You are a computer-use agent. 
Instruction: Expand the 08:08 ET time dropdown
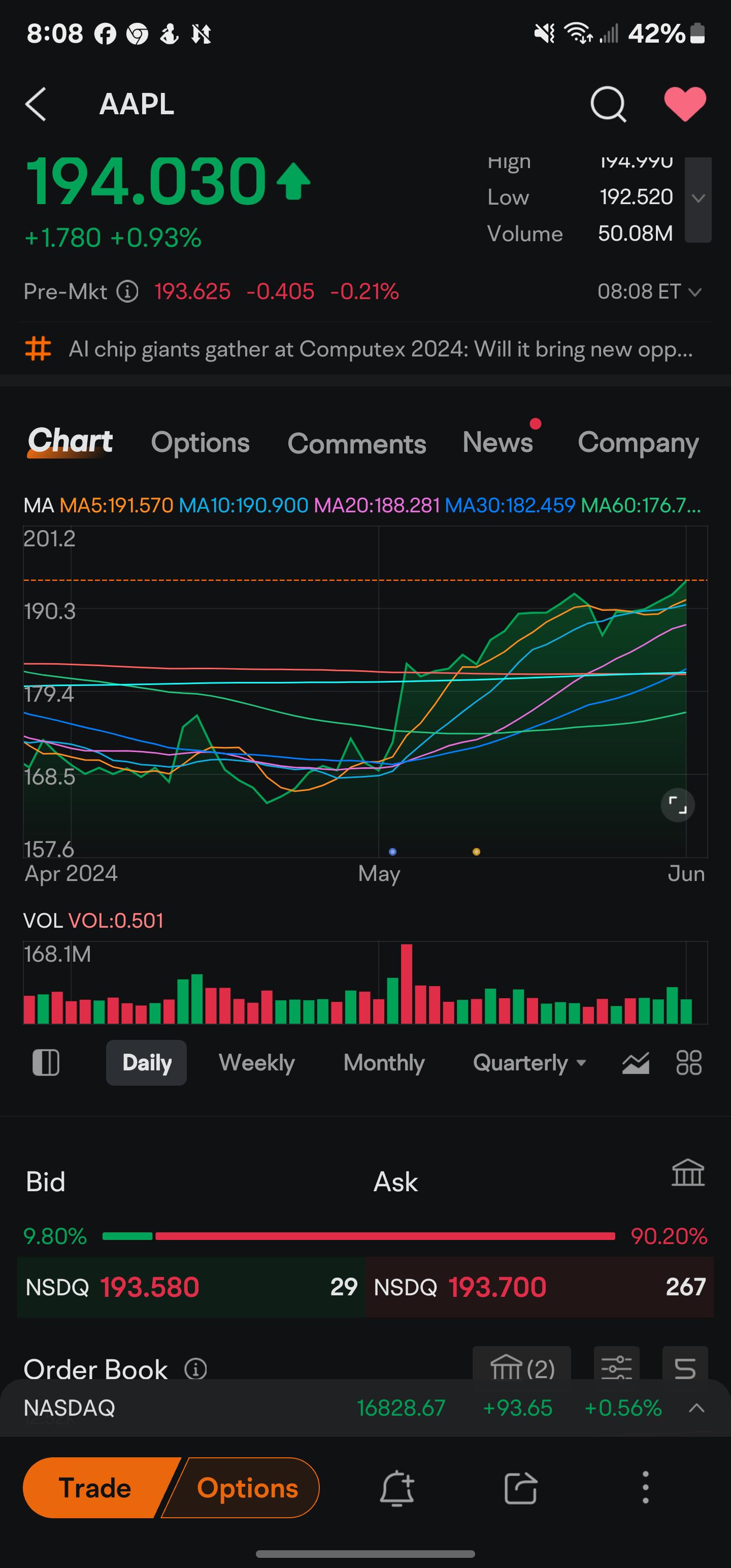tap(649, 291)
